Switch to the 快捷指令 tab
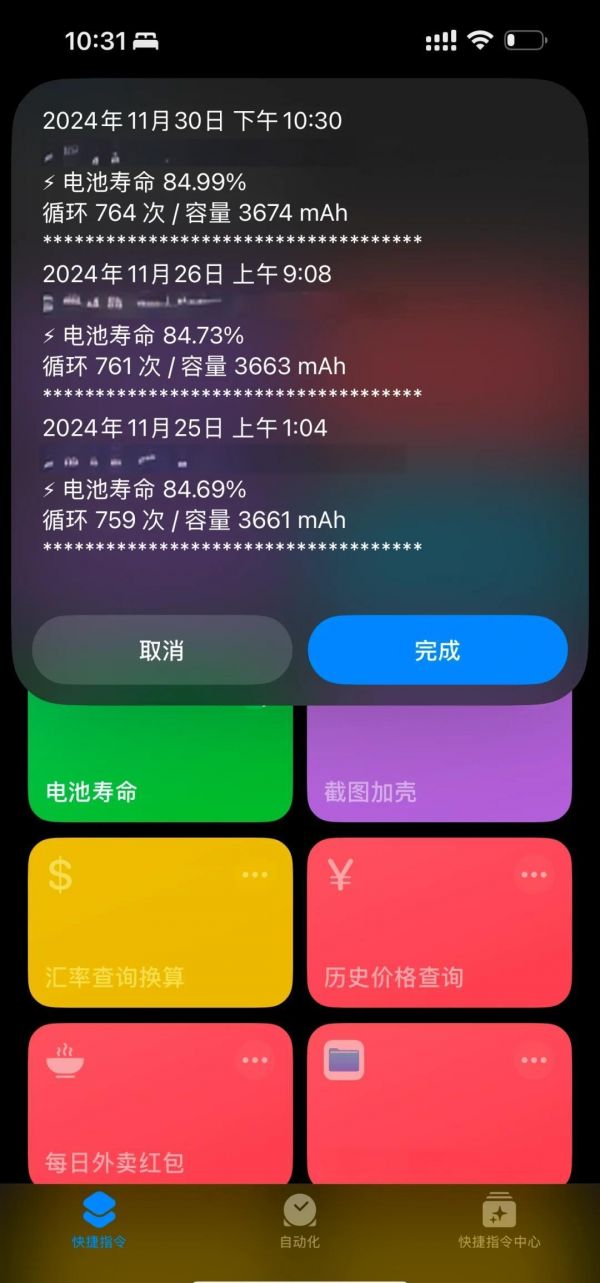 tap(100, 1221)
